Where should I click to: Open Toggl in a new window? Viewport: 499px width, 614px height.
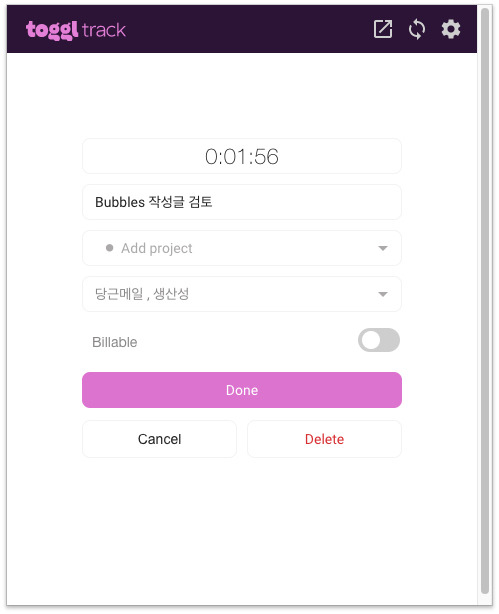click(383, 29)
